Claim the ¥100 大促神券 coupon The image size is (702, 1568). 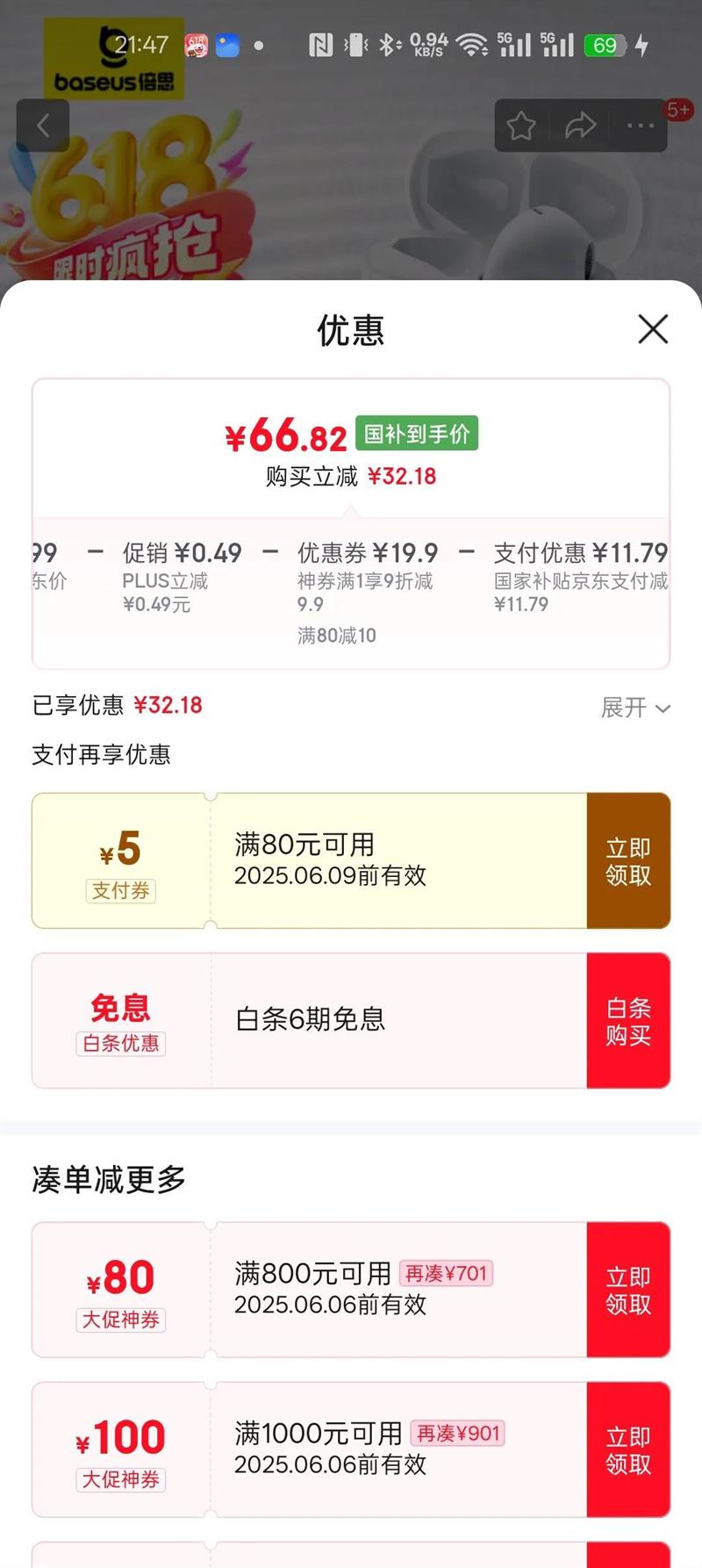628,1449
